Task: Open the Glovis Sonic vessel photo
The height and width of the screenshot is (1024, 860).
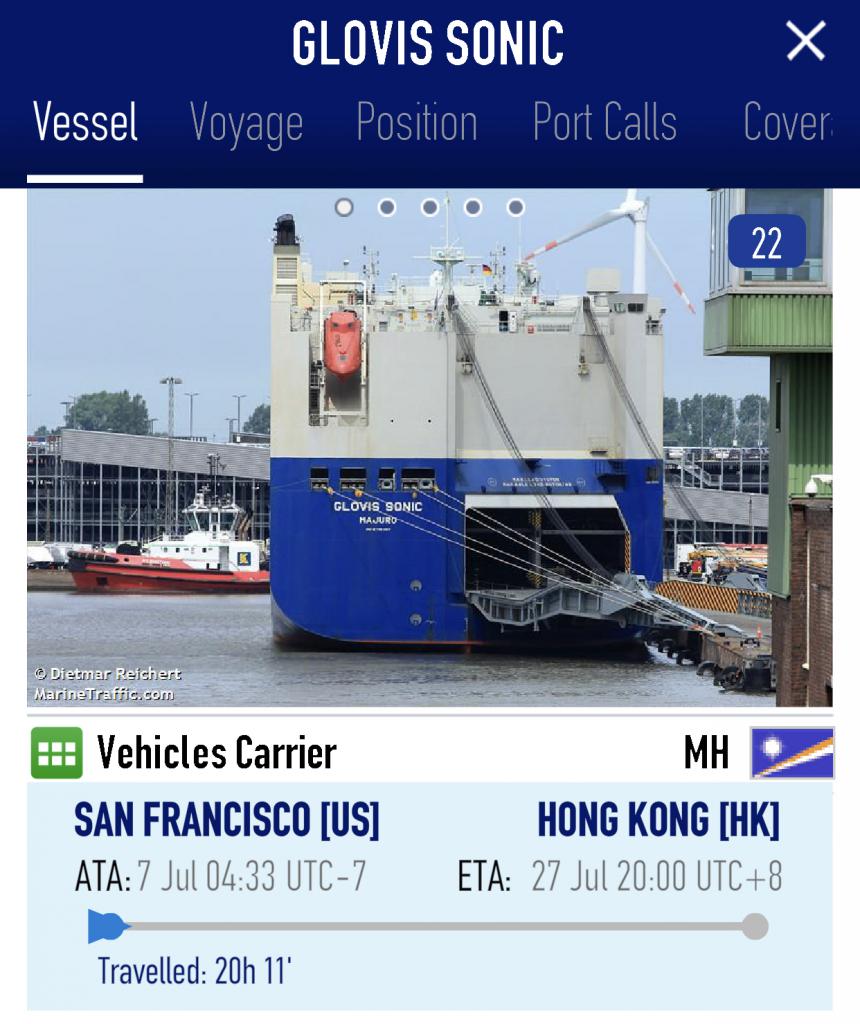Action: point(430,450)
